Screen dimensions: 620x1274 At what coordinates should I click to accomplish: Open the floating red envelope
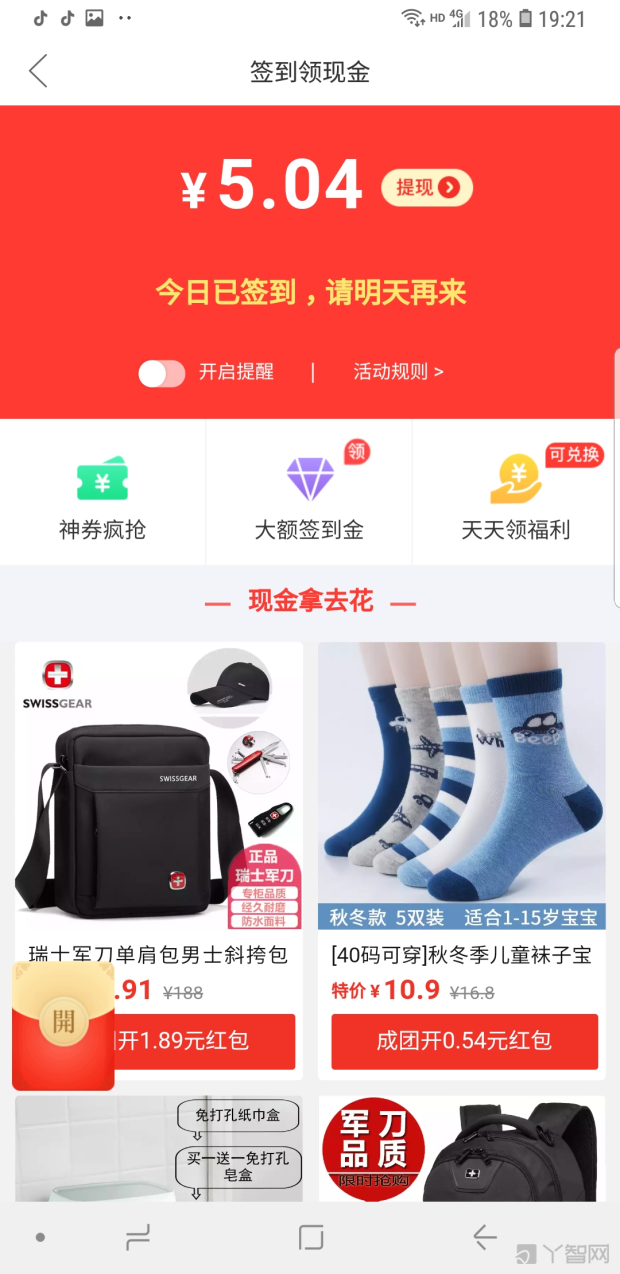tap(63, 1023)
